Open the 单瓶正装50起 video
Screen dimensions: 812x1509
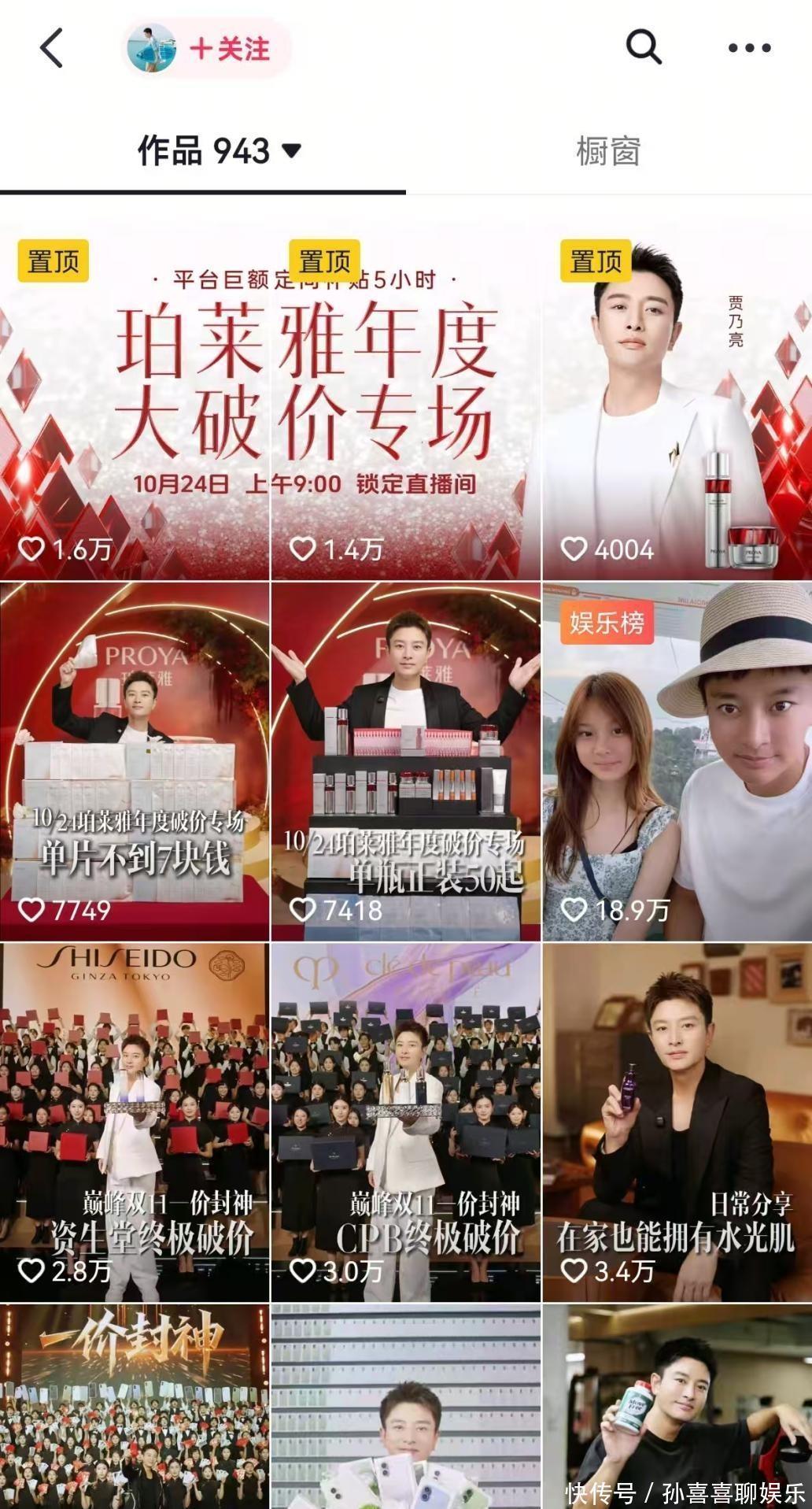pyautogui.click(x=406, y=761)
